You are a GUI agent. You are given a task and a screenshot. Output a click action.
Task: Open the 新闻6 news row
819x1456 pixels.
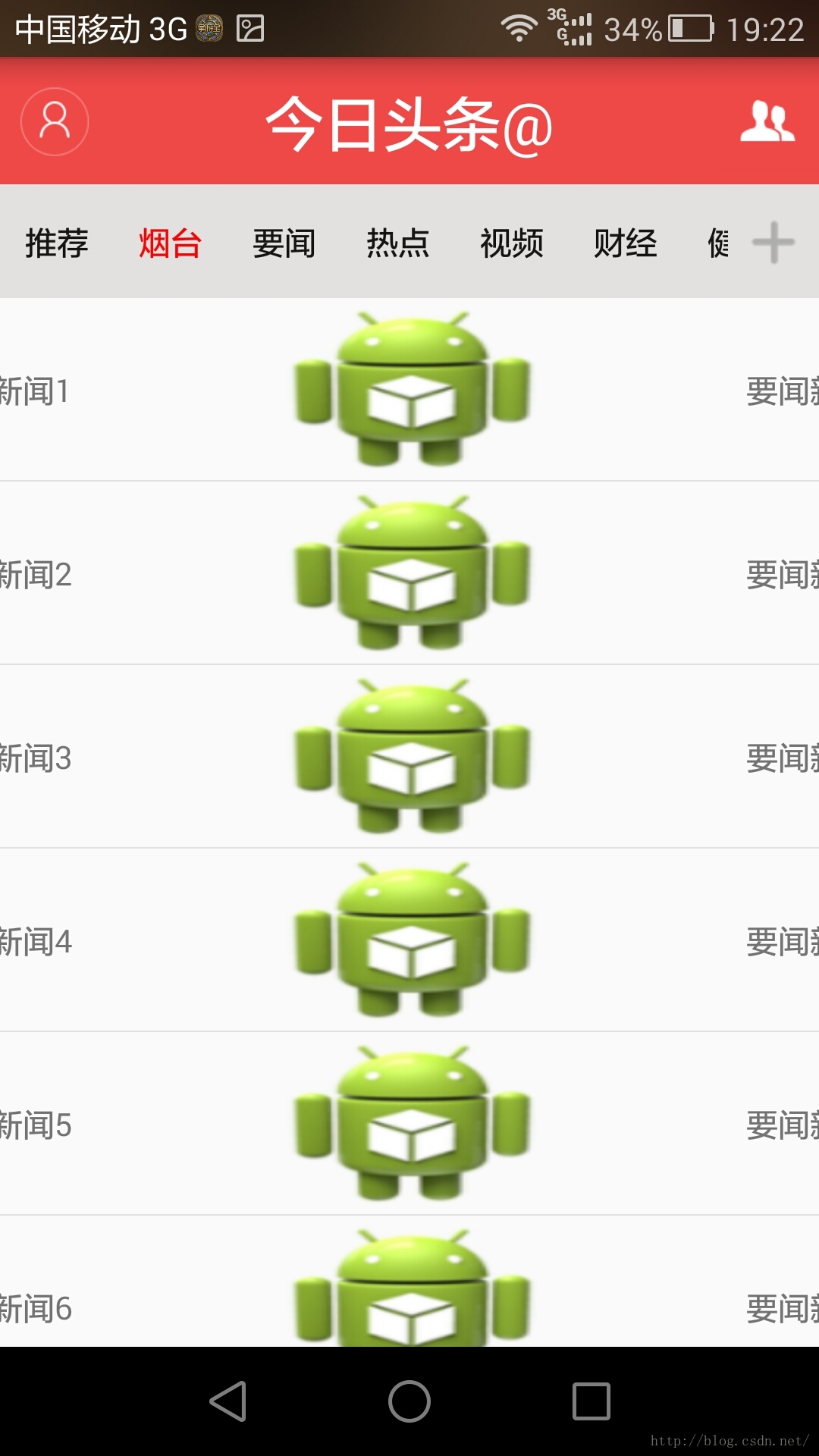(x=409, y=1289)
